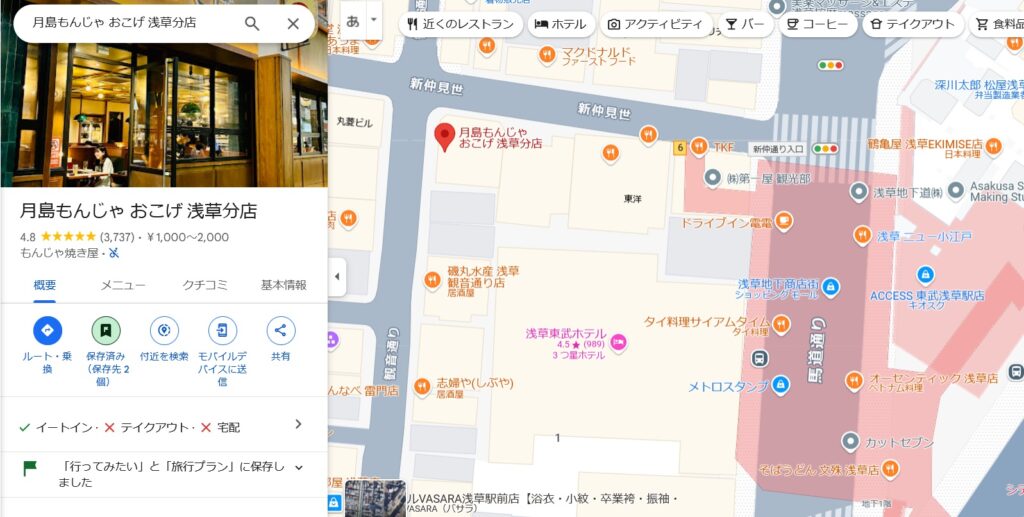Open the 基本情報 tab
Viewport: 1024px width, 517px height.
point(284,285)
